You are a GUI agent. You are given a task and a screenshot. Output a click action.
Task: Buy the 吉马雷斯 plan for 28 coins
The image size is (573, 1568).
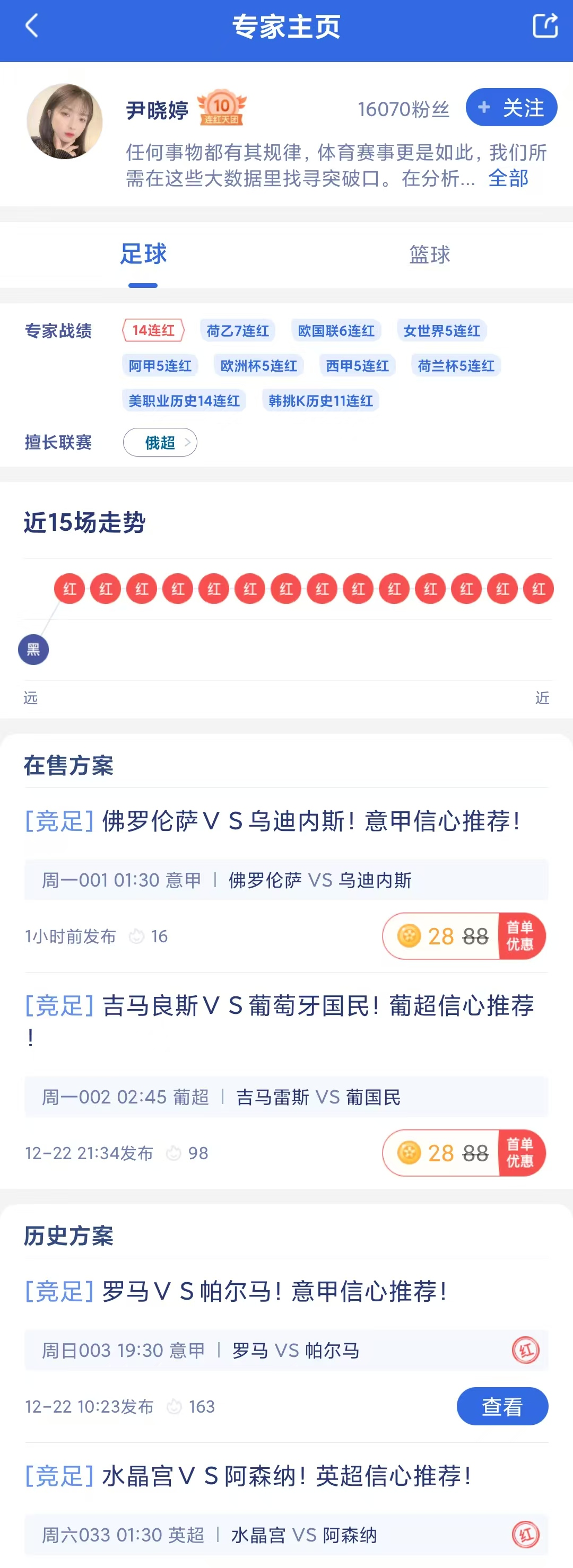point(463,1153)
